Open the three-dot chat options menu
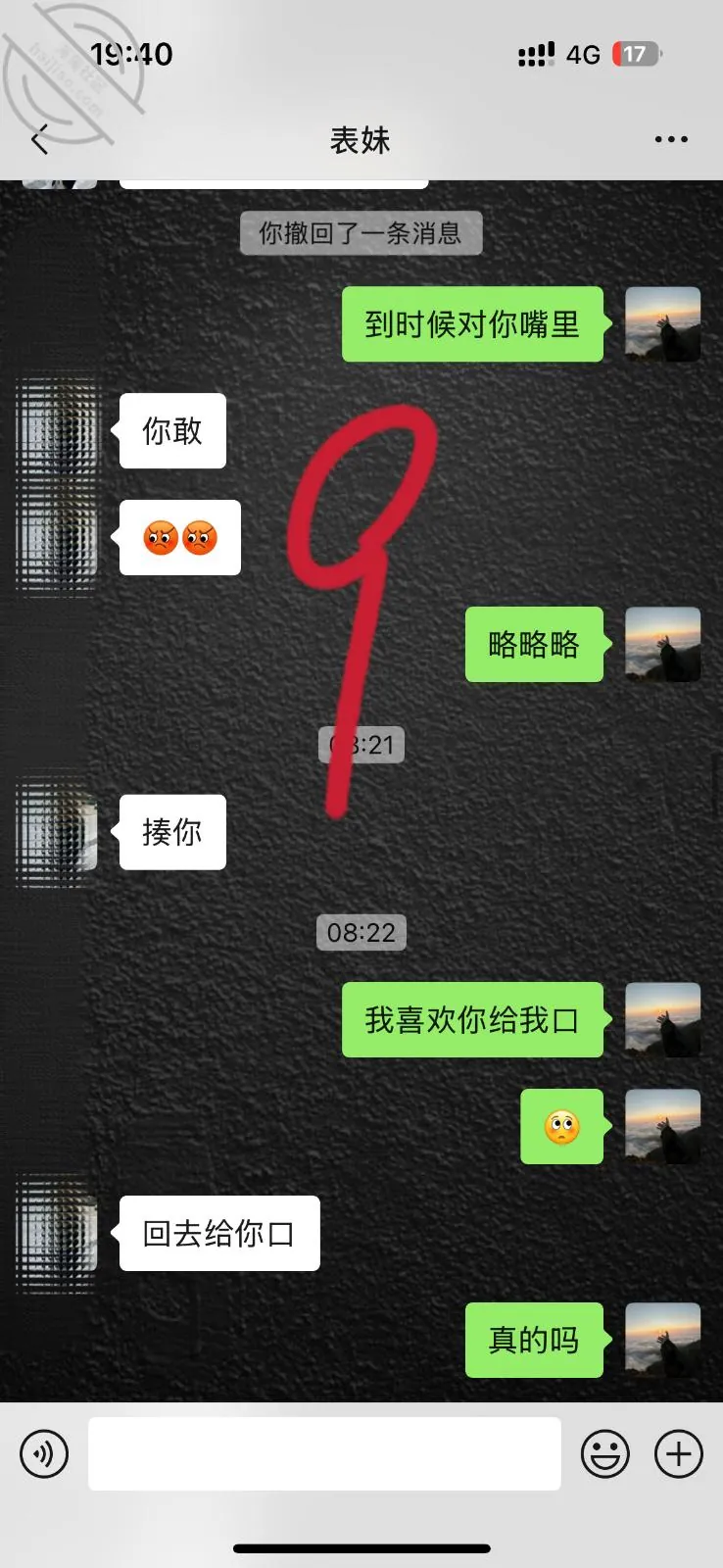This screenshot has height=1568, width=723. tap(671, 140)
